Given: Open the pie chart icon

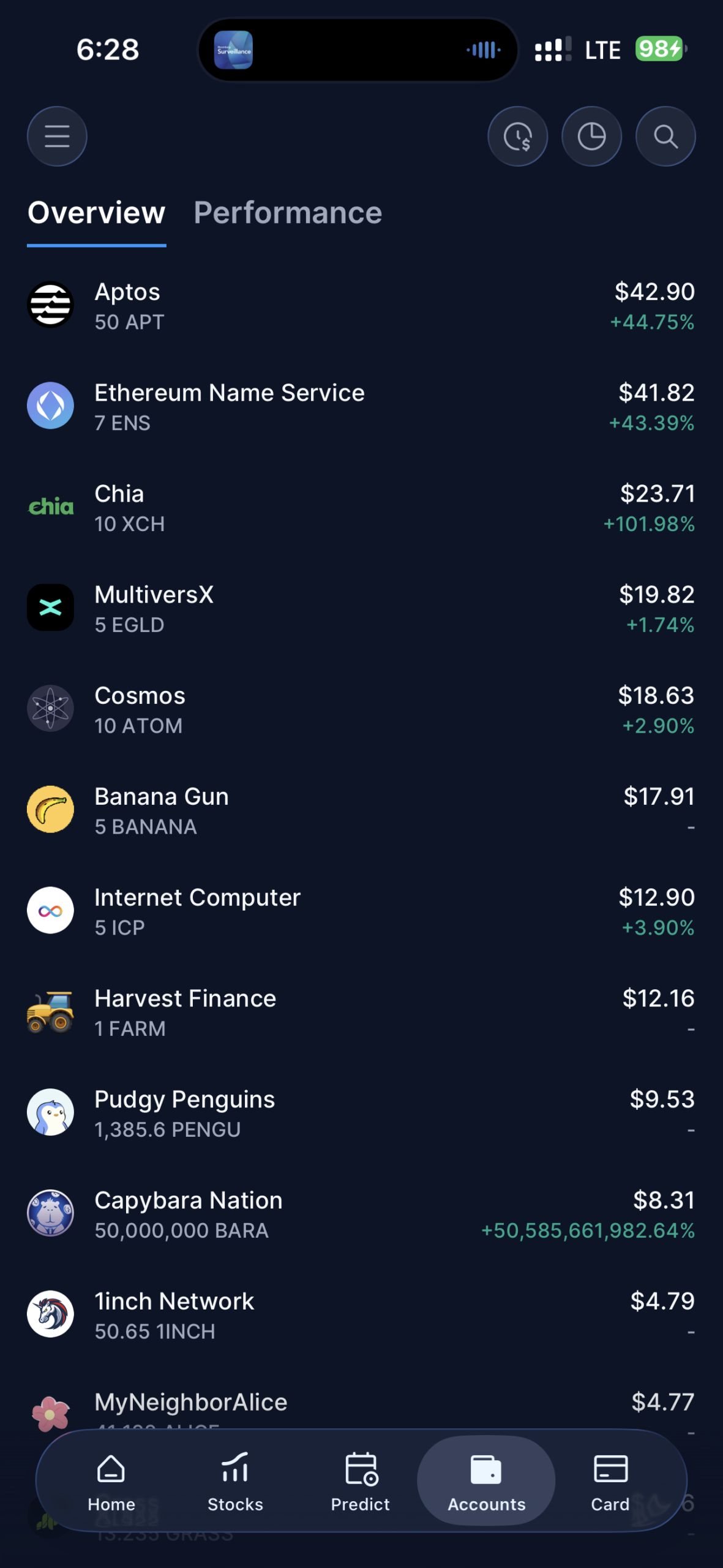Looking at the screenshot, I should pyautogui.click(x=591, y=136).
